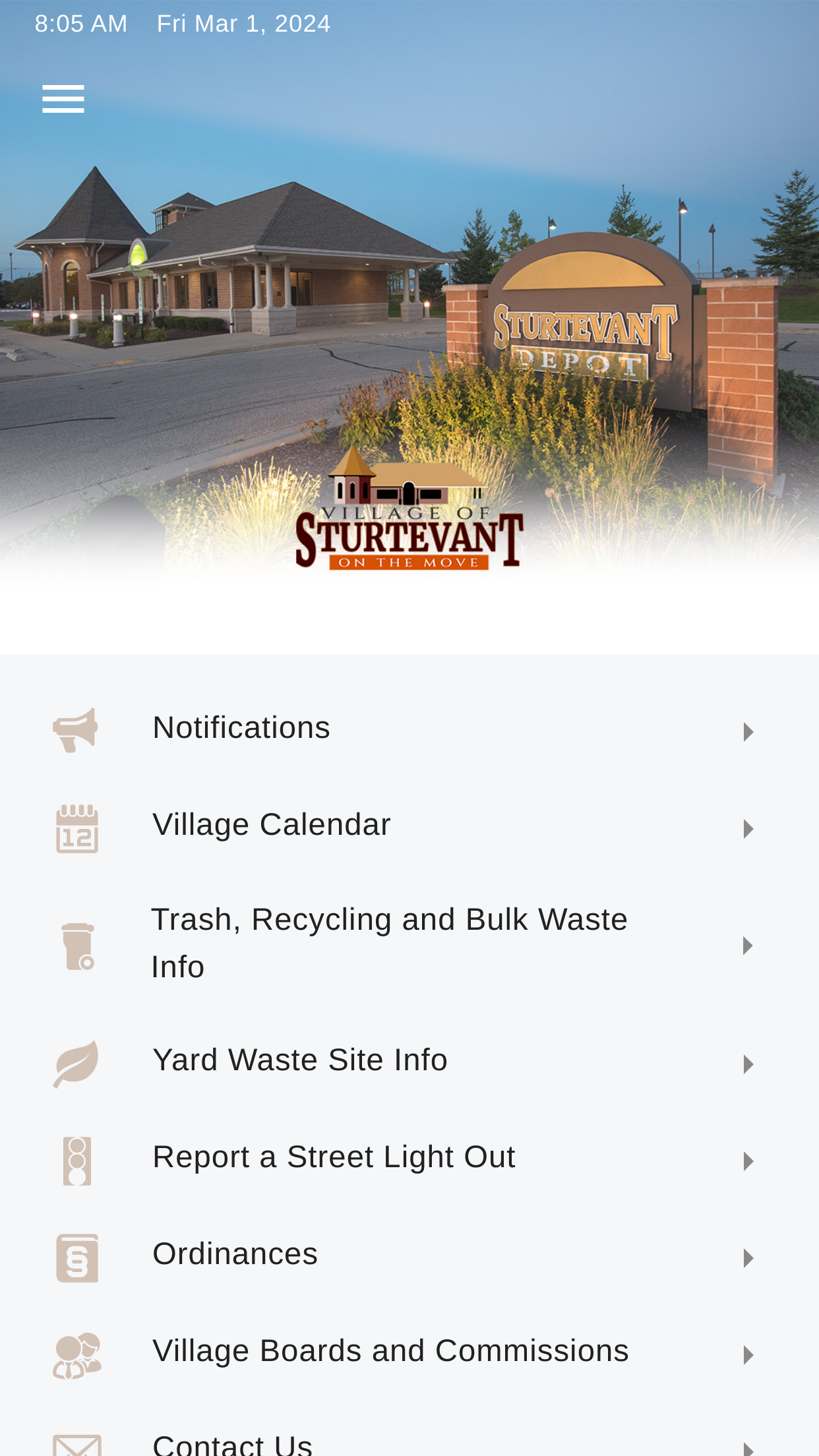Screen dimensions: 819x1456
Task: Open the hamburger drawer menu
Action: coord(63,99)
